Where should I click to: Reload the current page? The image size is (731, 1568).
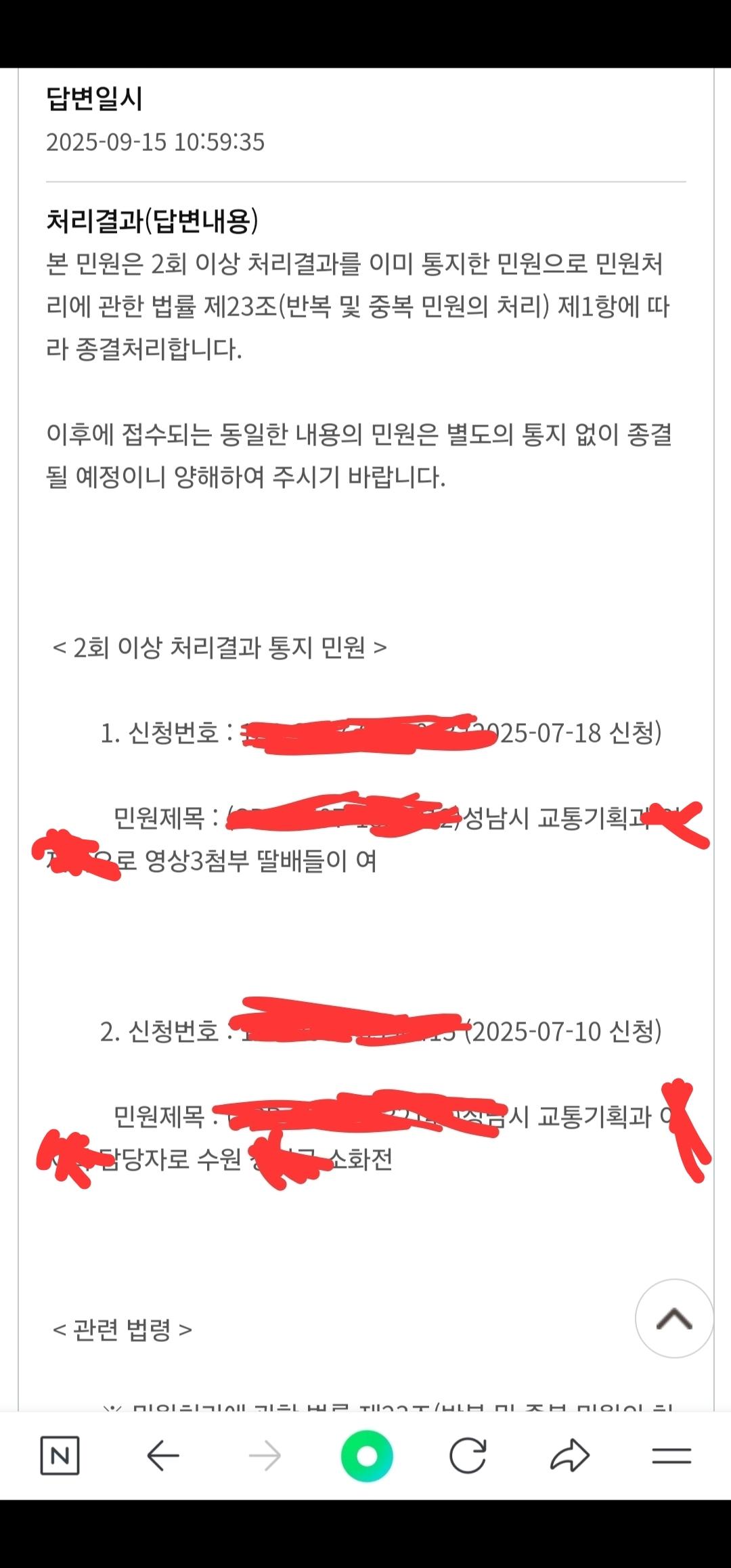[x=468, y=1455]
